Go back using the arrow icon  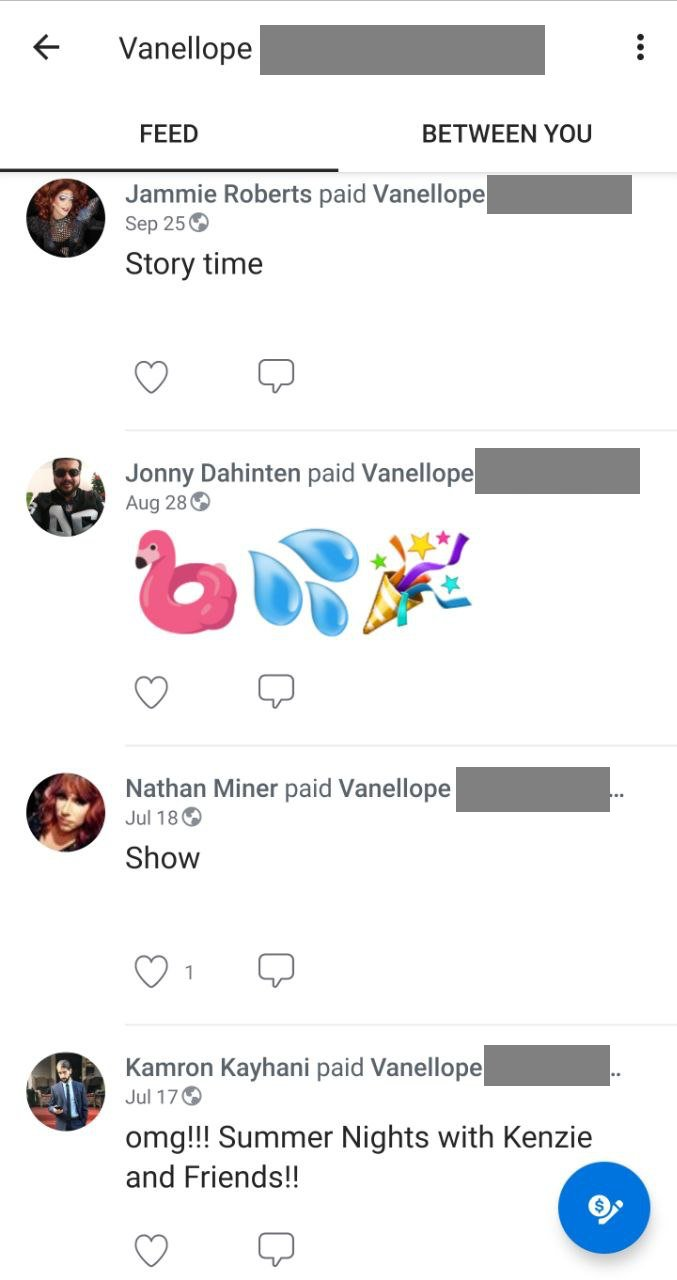point(46,47)
